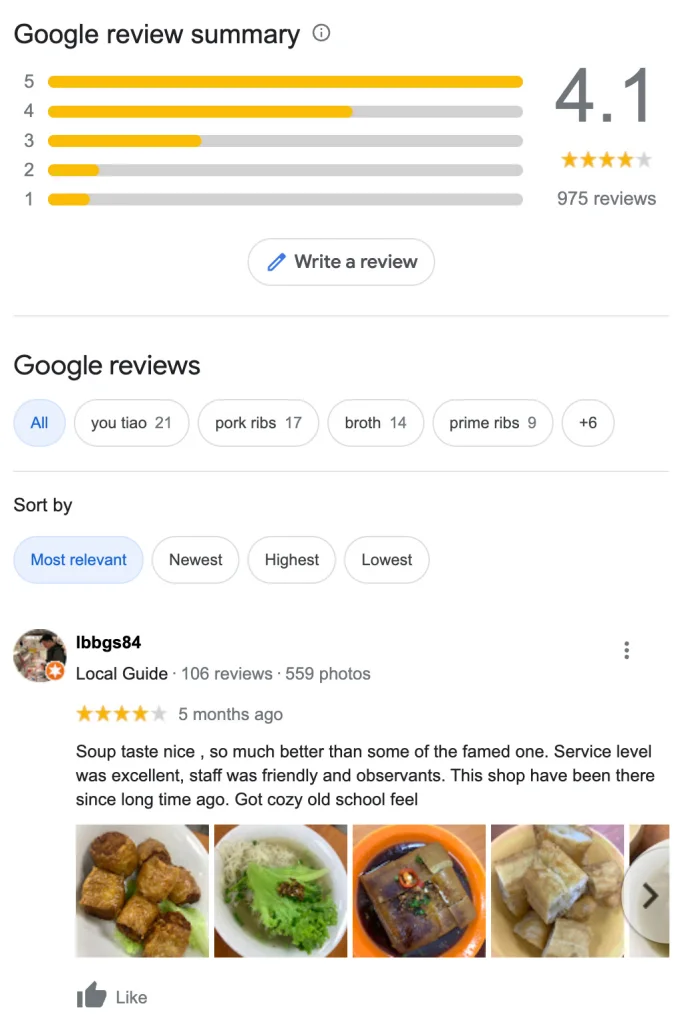Sort reviews by Newest
The width and height of the screenshot is (688, 1024).
tap(195, 560)
